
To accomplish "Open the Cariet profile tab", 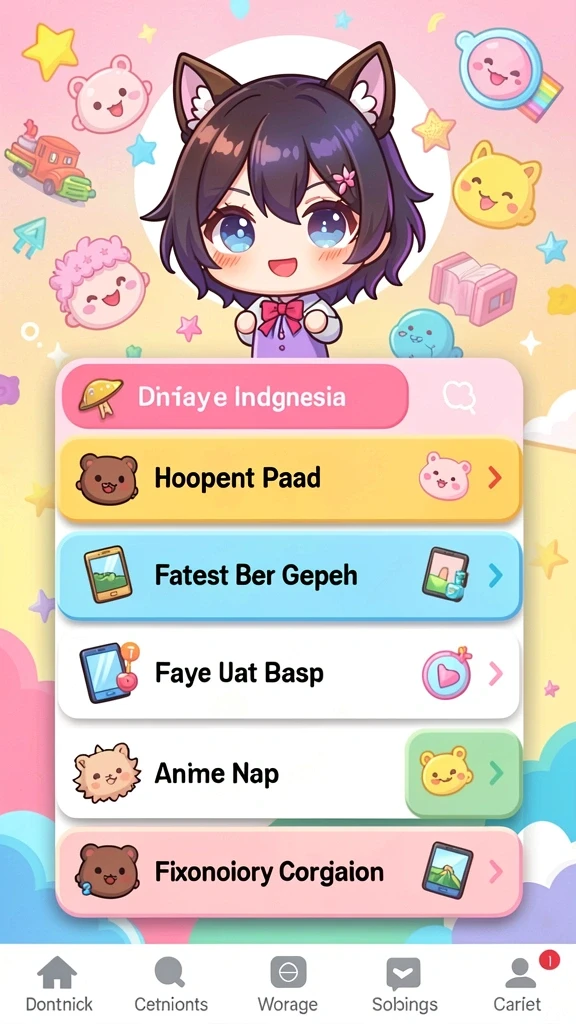I will pos(520,985).
